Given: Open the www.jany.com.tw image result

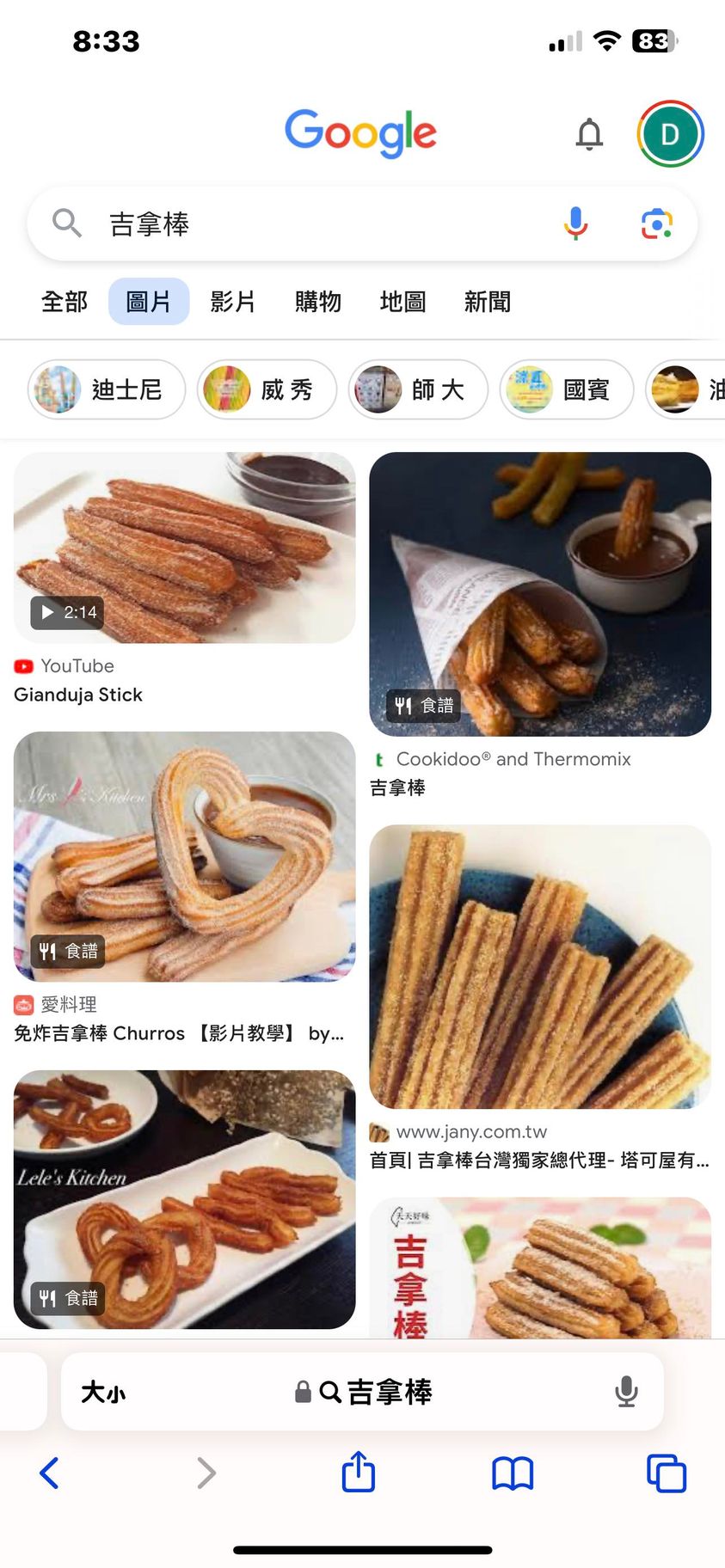Looking at the screenshot, I should [x=540, y=966].
